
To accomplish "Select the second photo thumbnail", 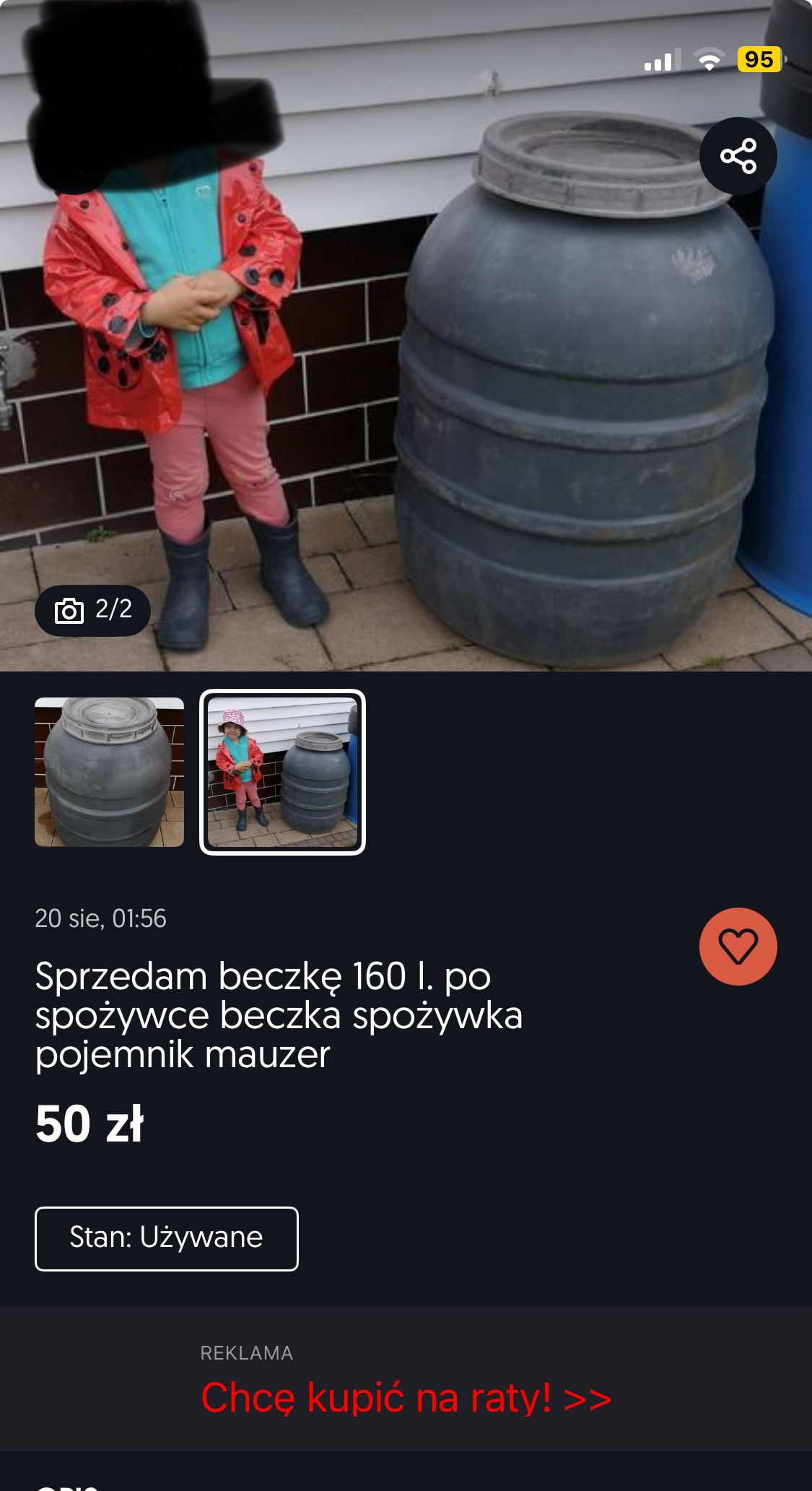I will click(x=282, y=772).
